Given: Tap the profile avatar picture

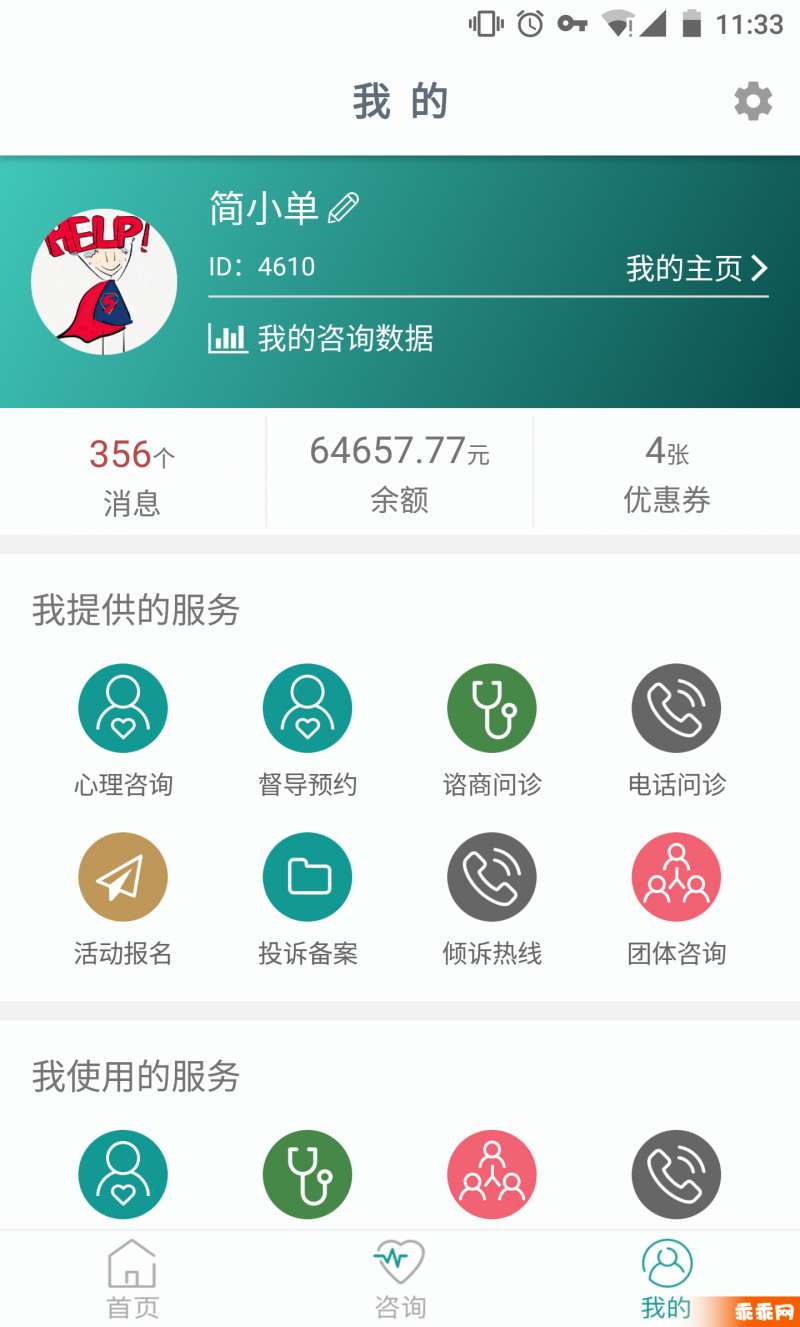Looking at the screenshot, I should (x=104, y=282).
